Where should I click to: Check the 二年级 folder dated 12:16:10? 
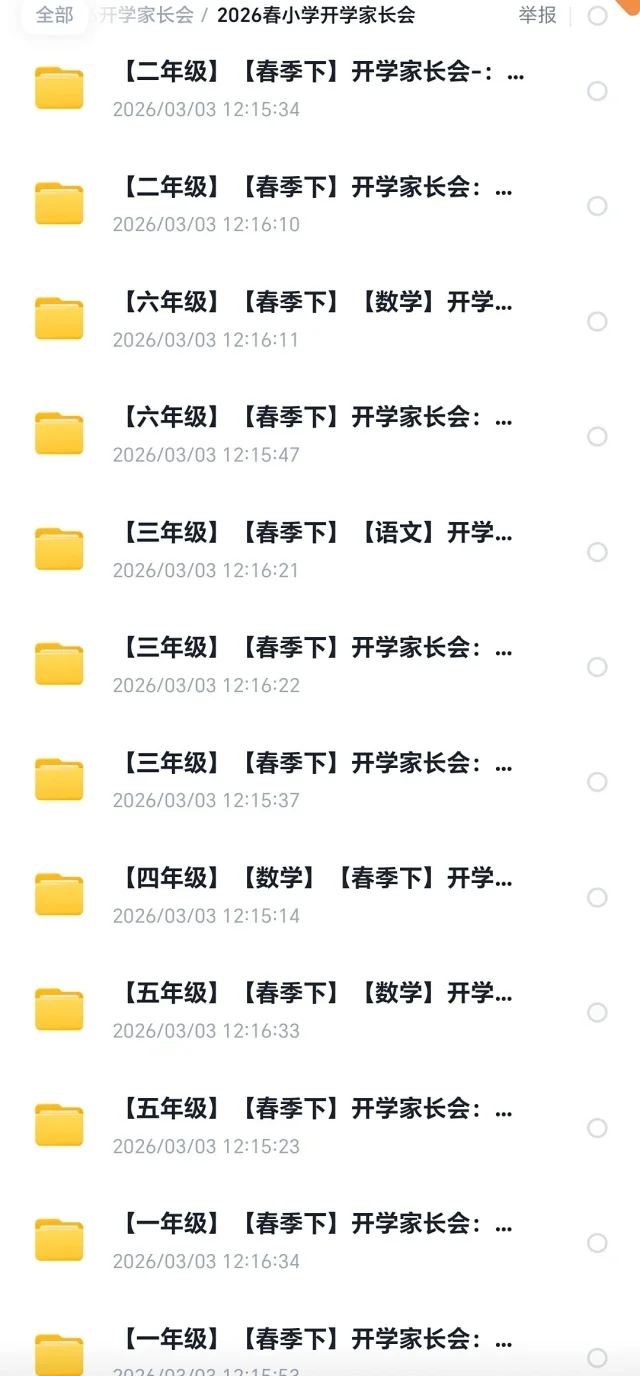pyautogui.click(x=597, y=206)
